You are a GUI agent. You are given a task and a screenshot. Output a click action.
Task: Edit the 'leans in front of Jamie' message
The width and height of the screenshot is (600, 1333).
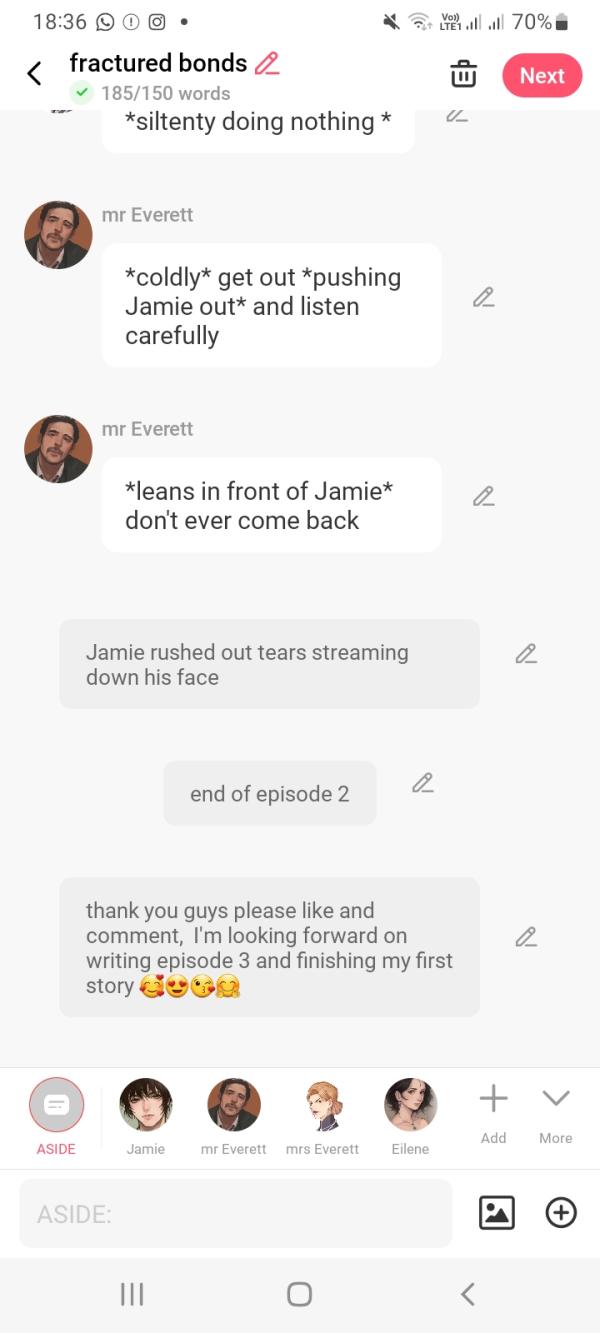tap(484, 496)
